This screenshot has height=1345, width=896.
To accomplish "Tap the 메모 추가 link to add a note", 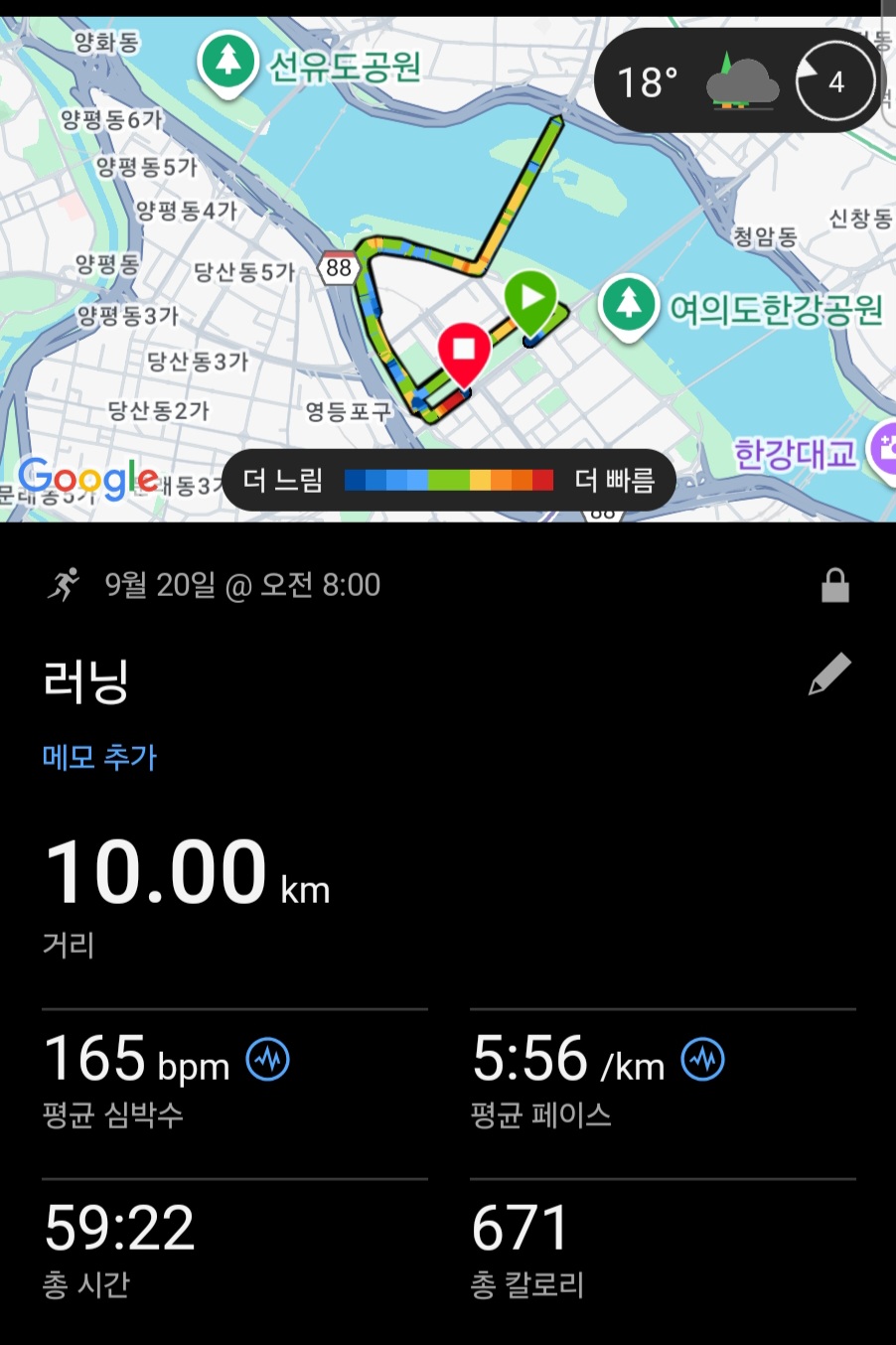I will pos(99,757).
